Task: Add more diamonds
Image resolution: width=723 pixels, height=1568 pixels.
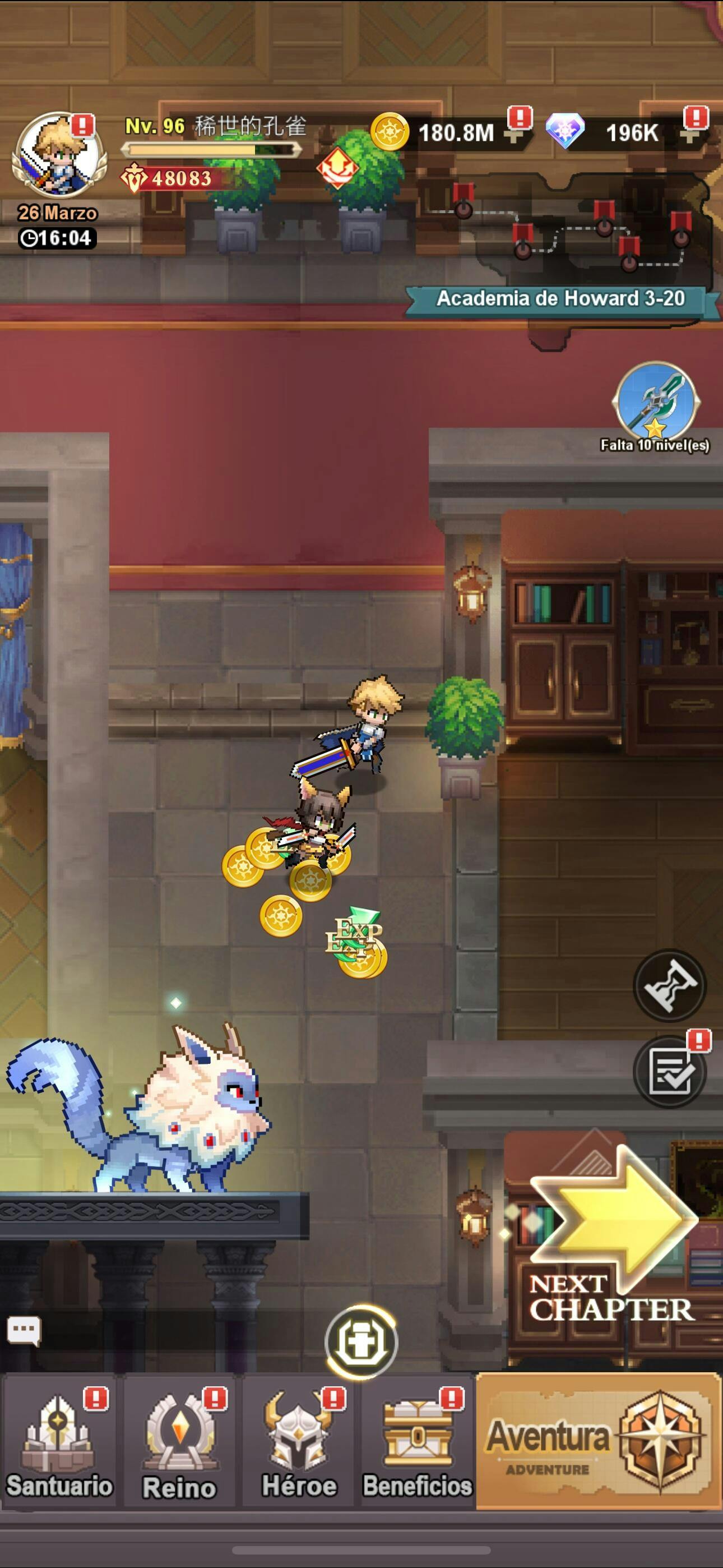Action: tap(690, 136)
